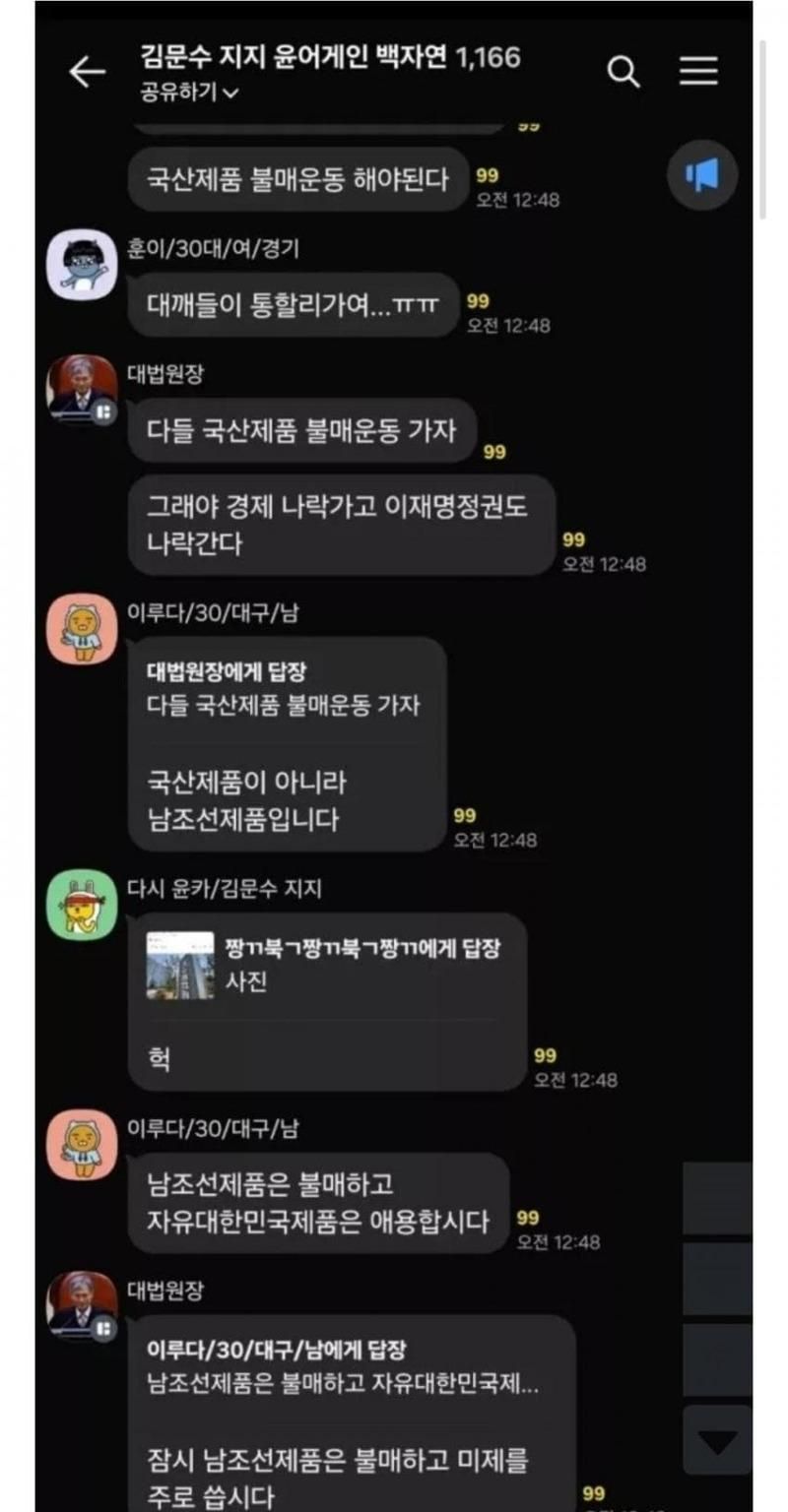Go back from the chat room

point(87,72)
